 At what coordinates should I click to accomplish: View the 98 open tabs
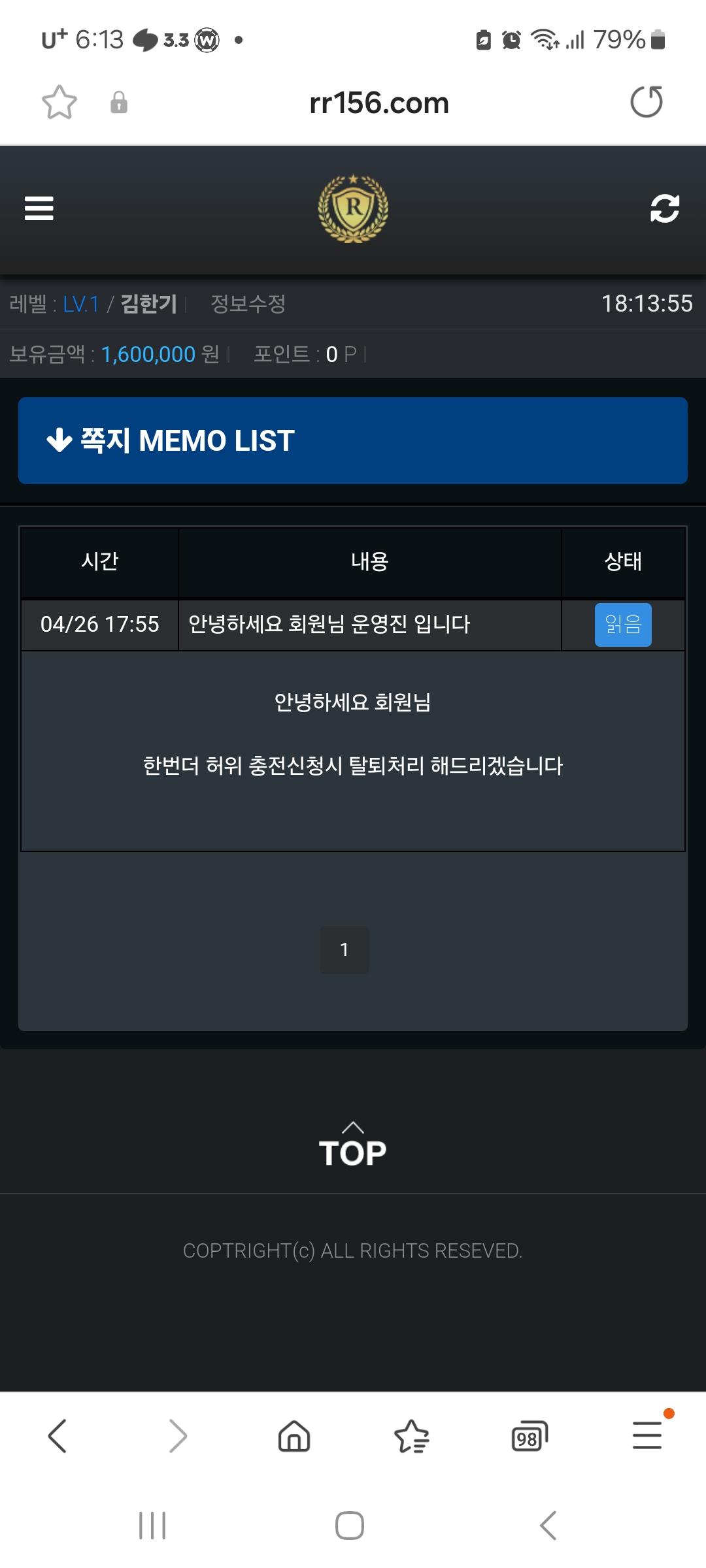(529, 1436)
